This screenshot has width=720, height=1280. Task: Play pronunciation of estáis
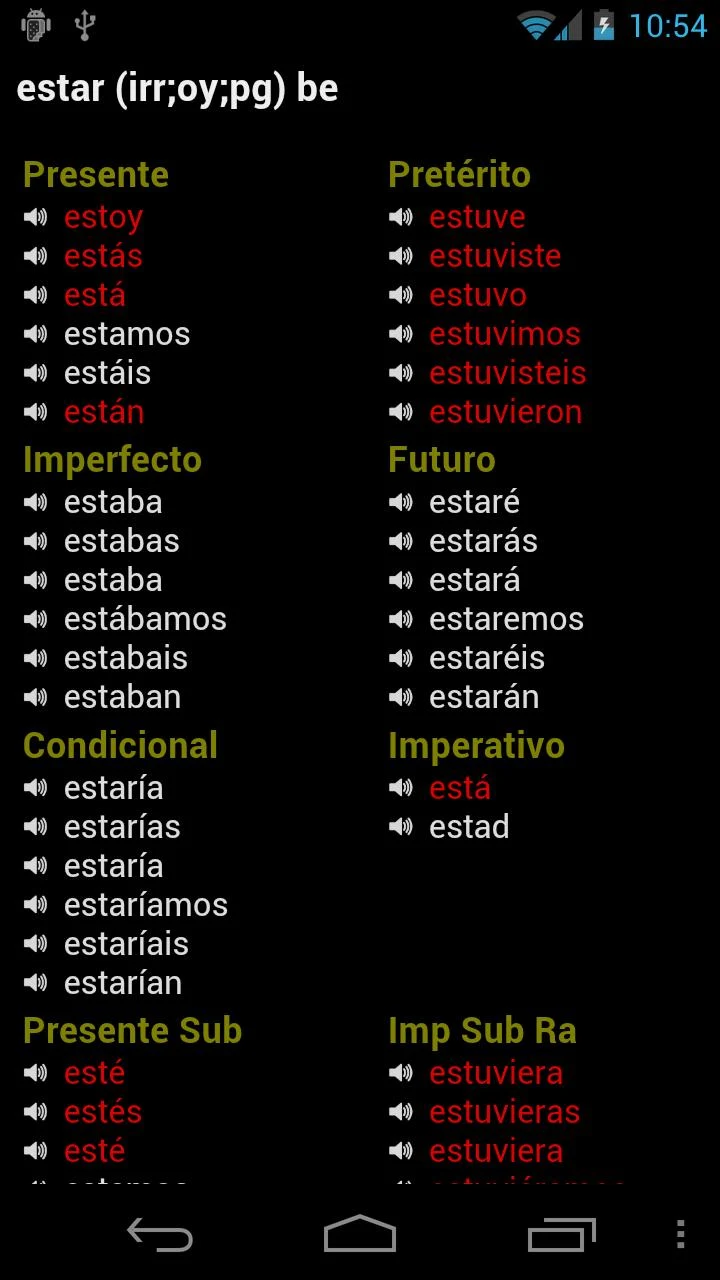coord(36,373)
